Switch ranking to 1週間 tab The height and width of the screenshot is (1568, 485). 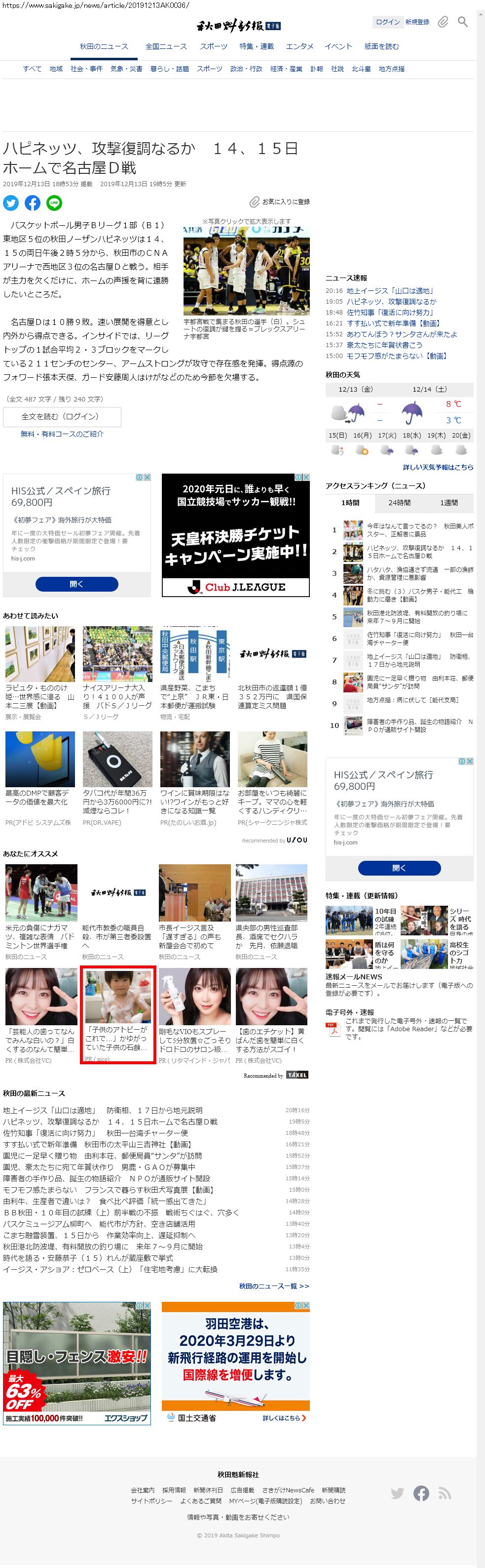(x=448, y=503)
